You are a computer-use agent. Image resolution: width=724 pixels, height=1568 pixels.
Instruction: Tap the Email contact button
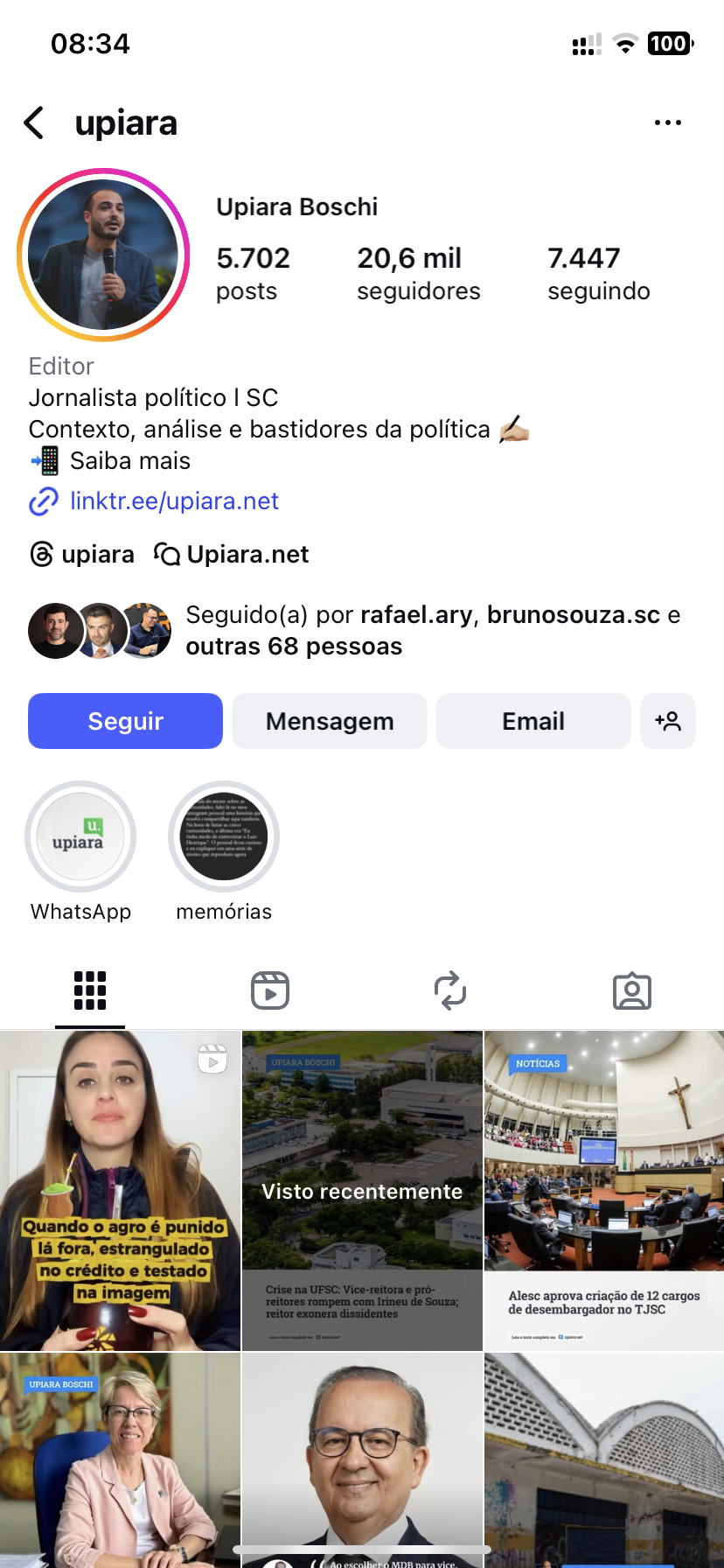point(533,721)
